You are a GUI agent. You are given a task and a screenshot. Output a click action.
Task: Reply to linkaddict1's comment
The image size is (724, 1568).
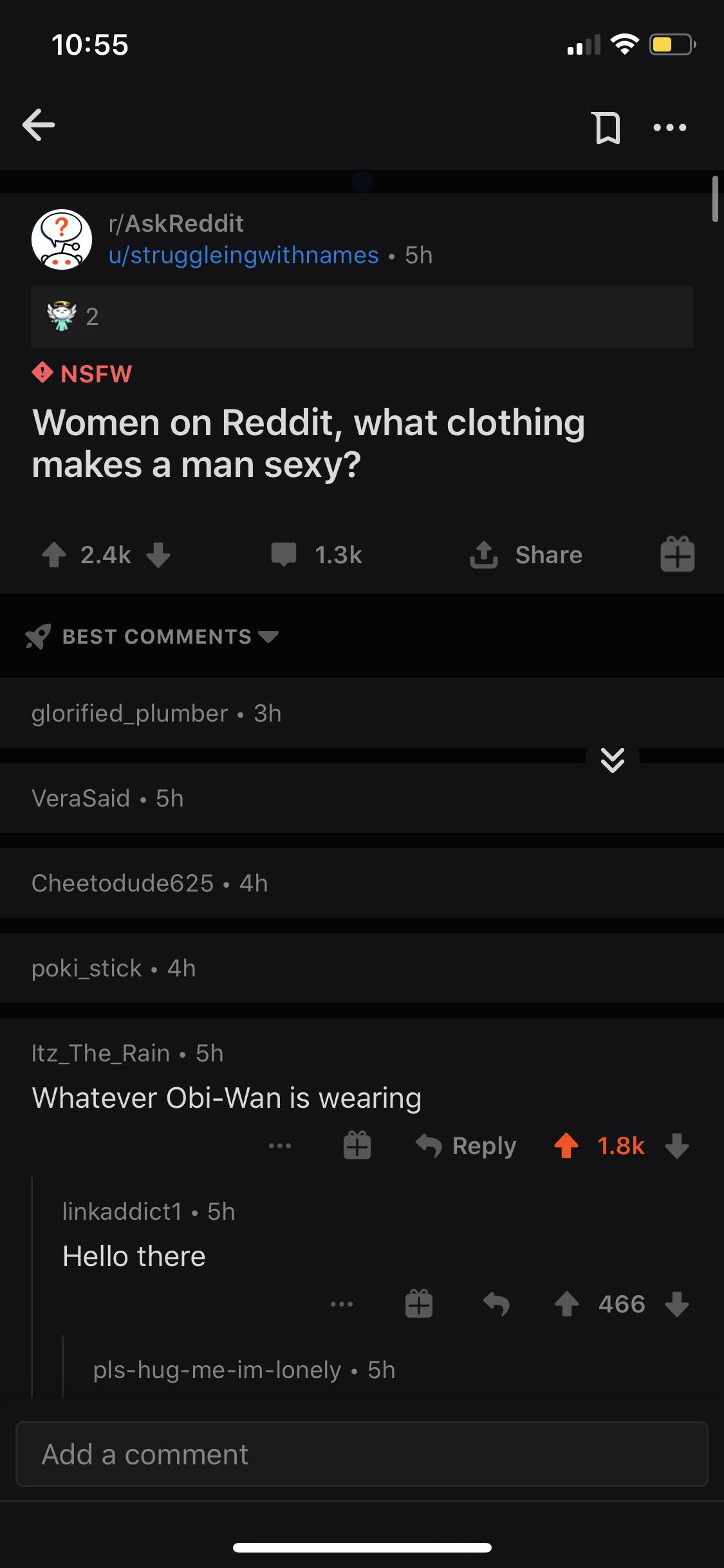(x=496, y=1304)
